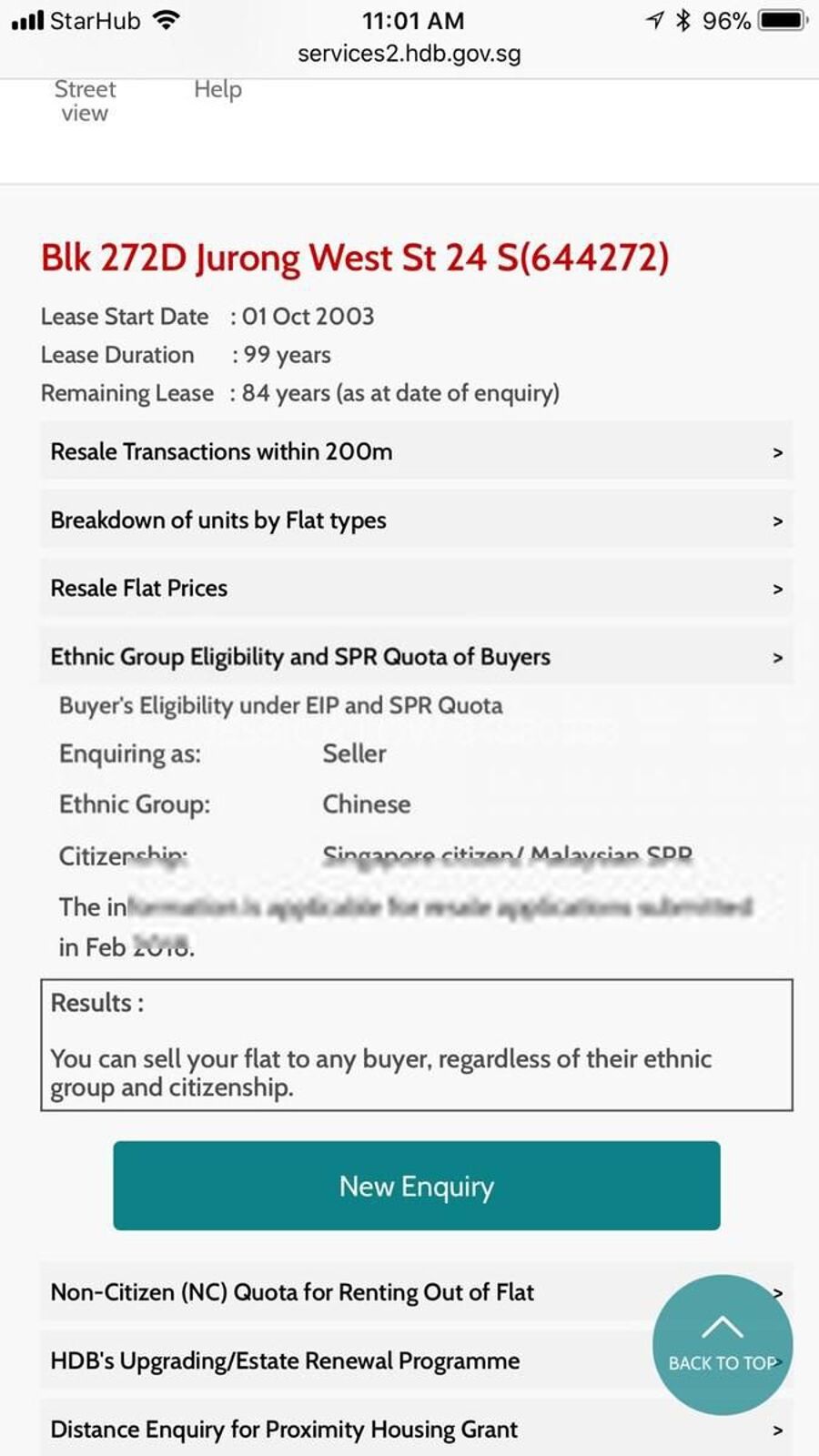Image resolution: width=819 pixels, height=1456 pixels.
Task: Expand HDB's Upgrading/Estate Renewal Programme
Action: (346, 1360)
